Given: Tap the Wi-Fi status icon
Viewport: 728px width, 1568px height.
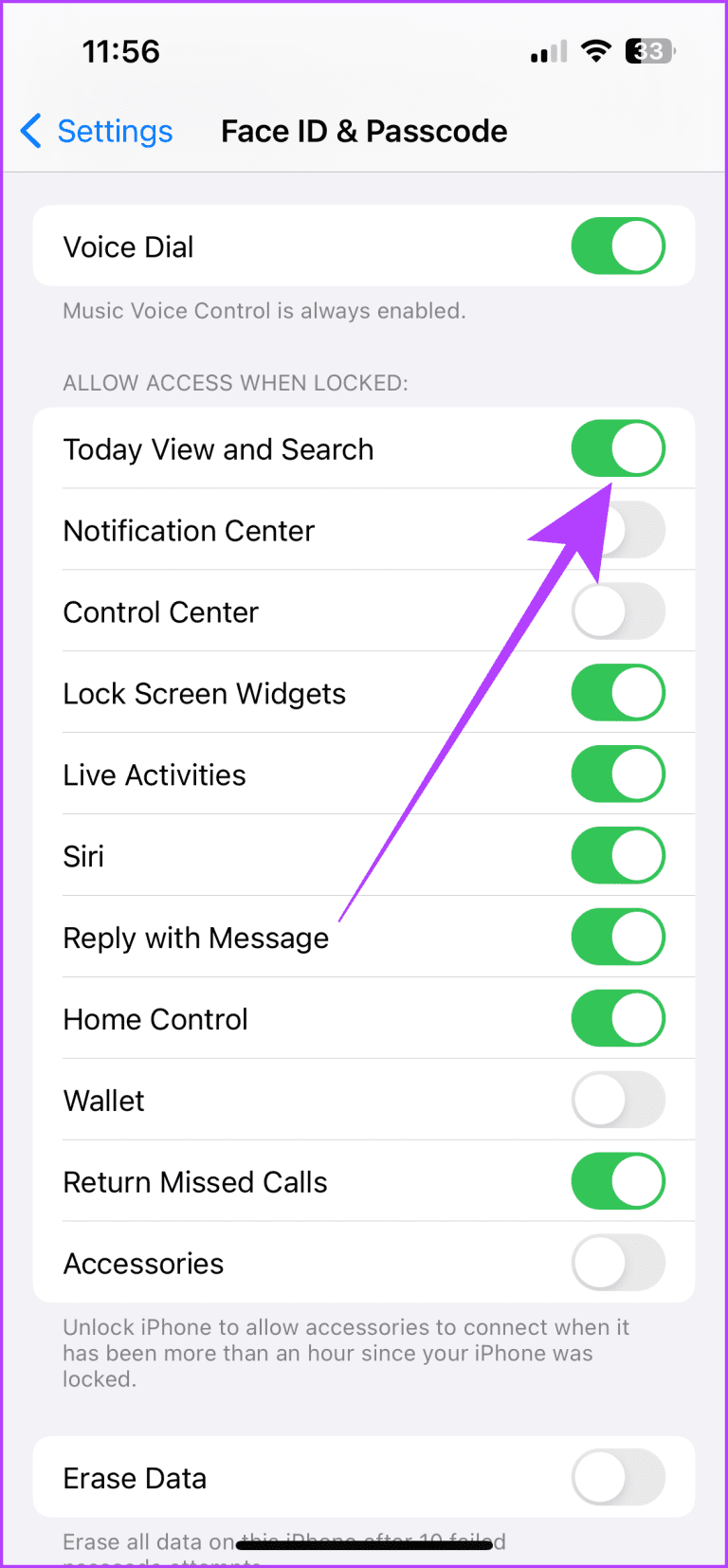Looking at the screenshot, I should [x=596, y=51].
